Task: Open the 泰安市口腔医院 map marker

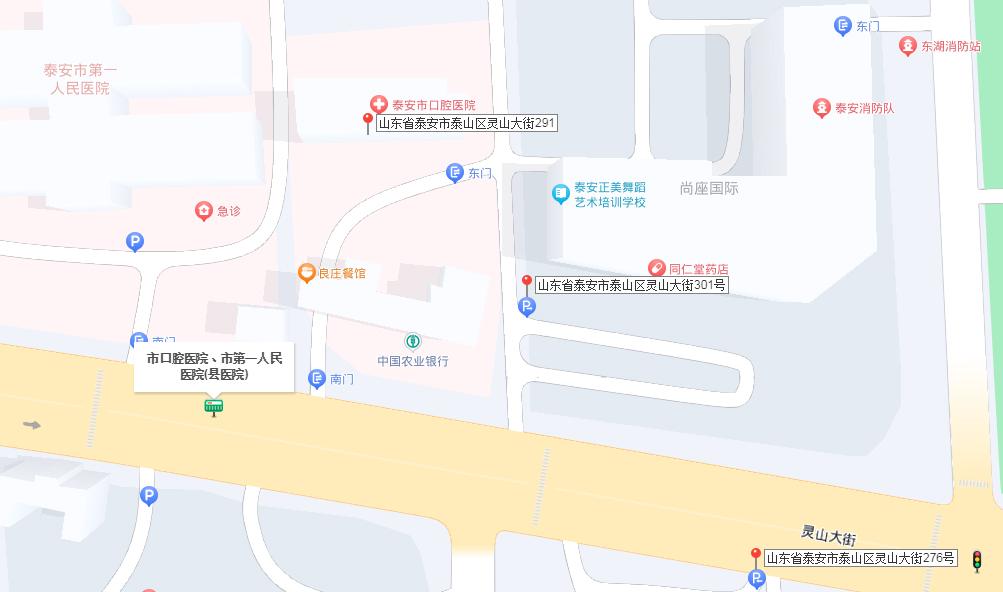Action: click(x=379, y=104)
